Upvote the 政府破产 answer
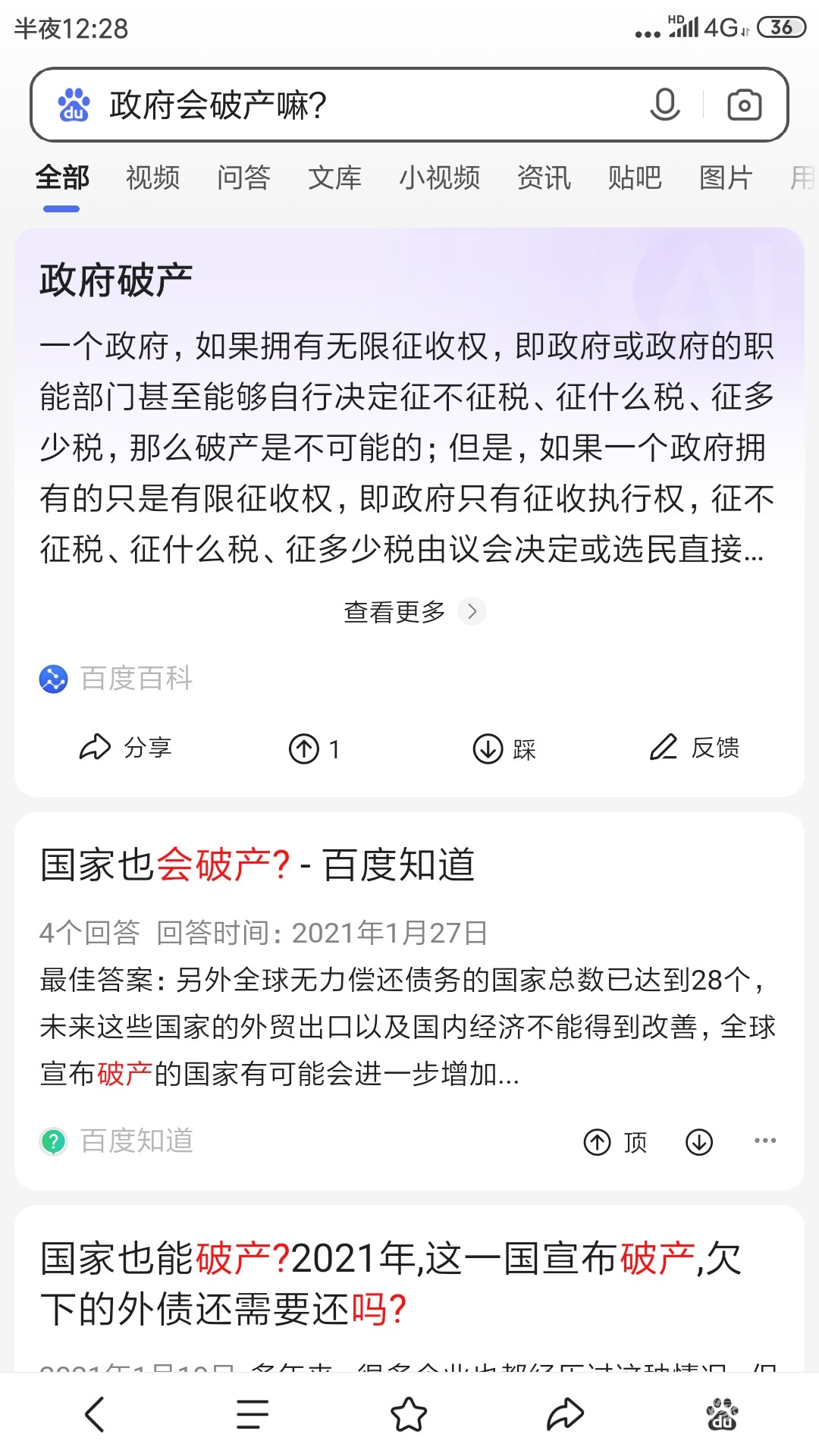 (x=314, y=749)
